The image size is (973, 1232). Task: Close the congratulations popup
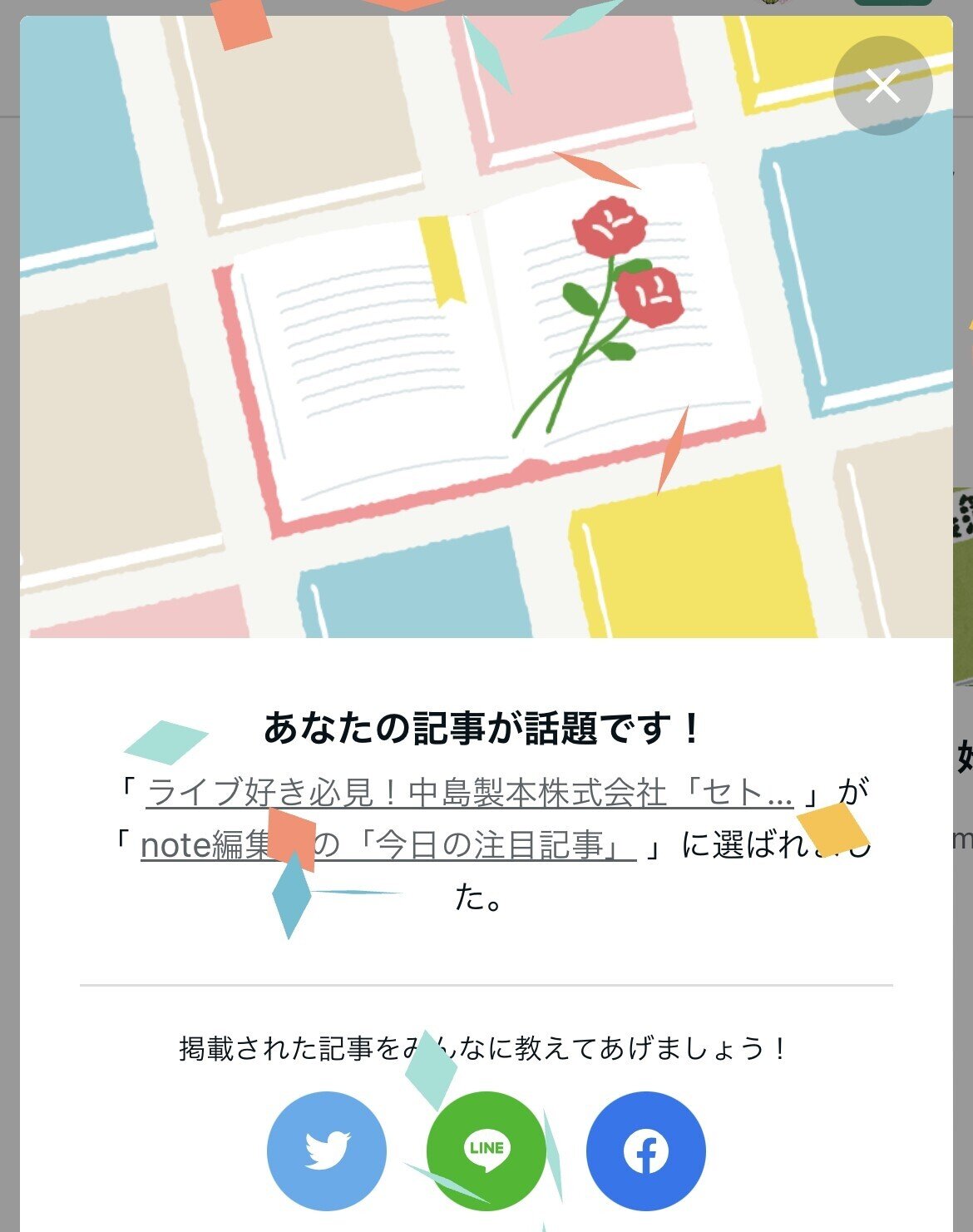[x=882, y=86]
